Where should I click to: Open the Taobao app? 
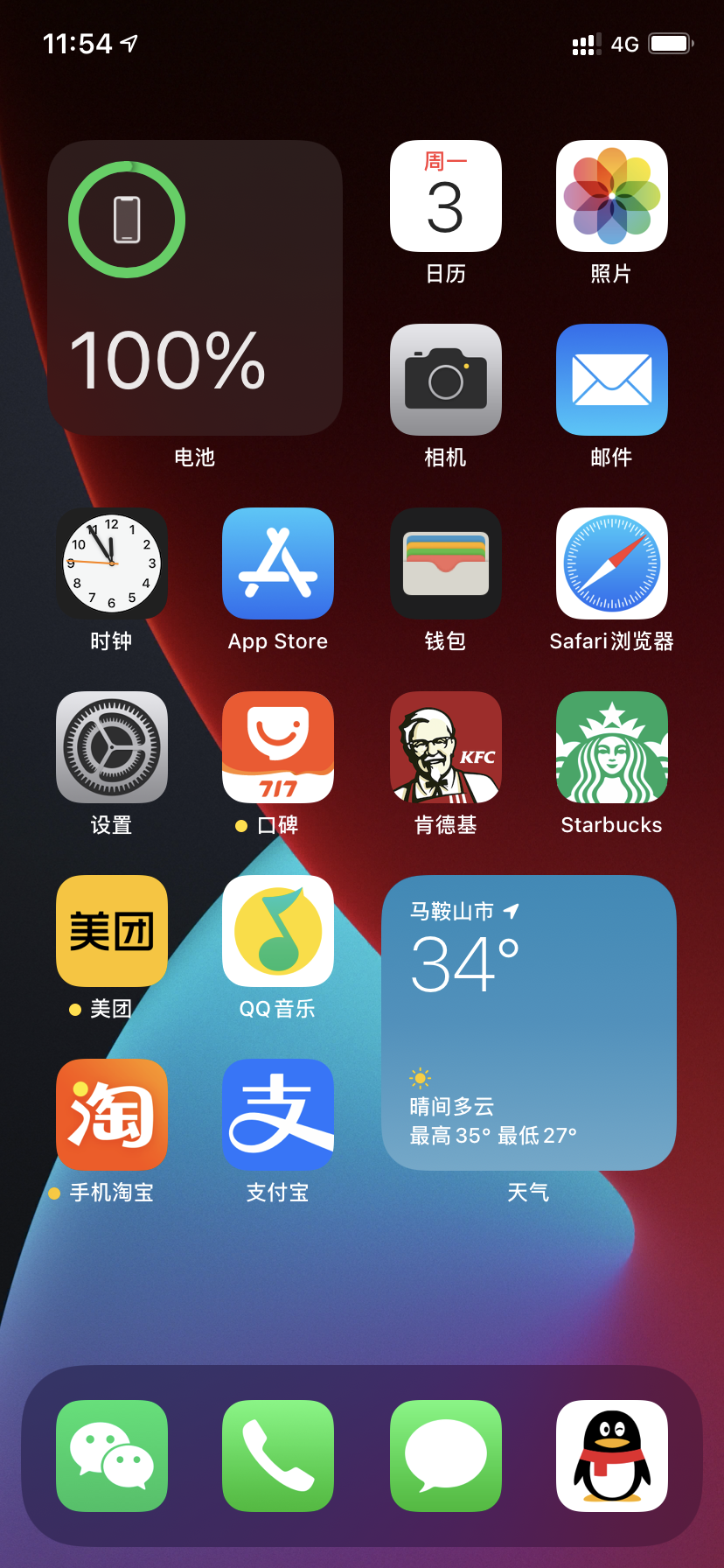point(111,1115)
